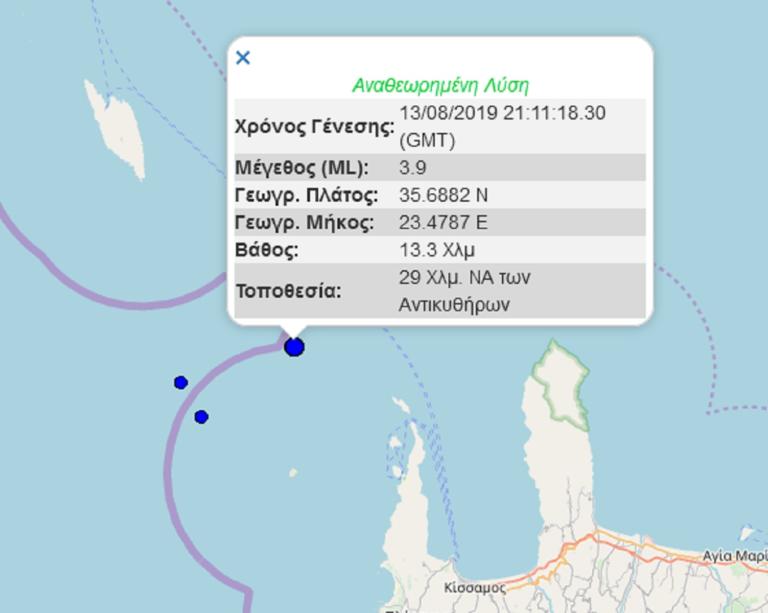
Task: Close the earthquake info popup
Action: coord(243,58)
